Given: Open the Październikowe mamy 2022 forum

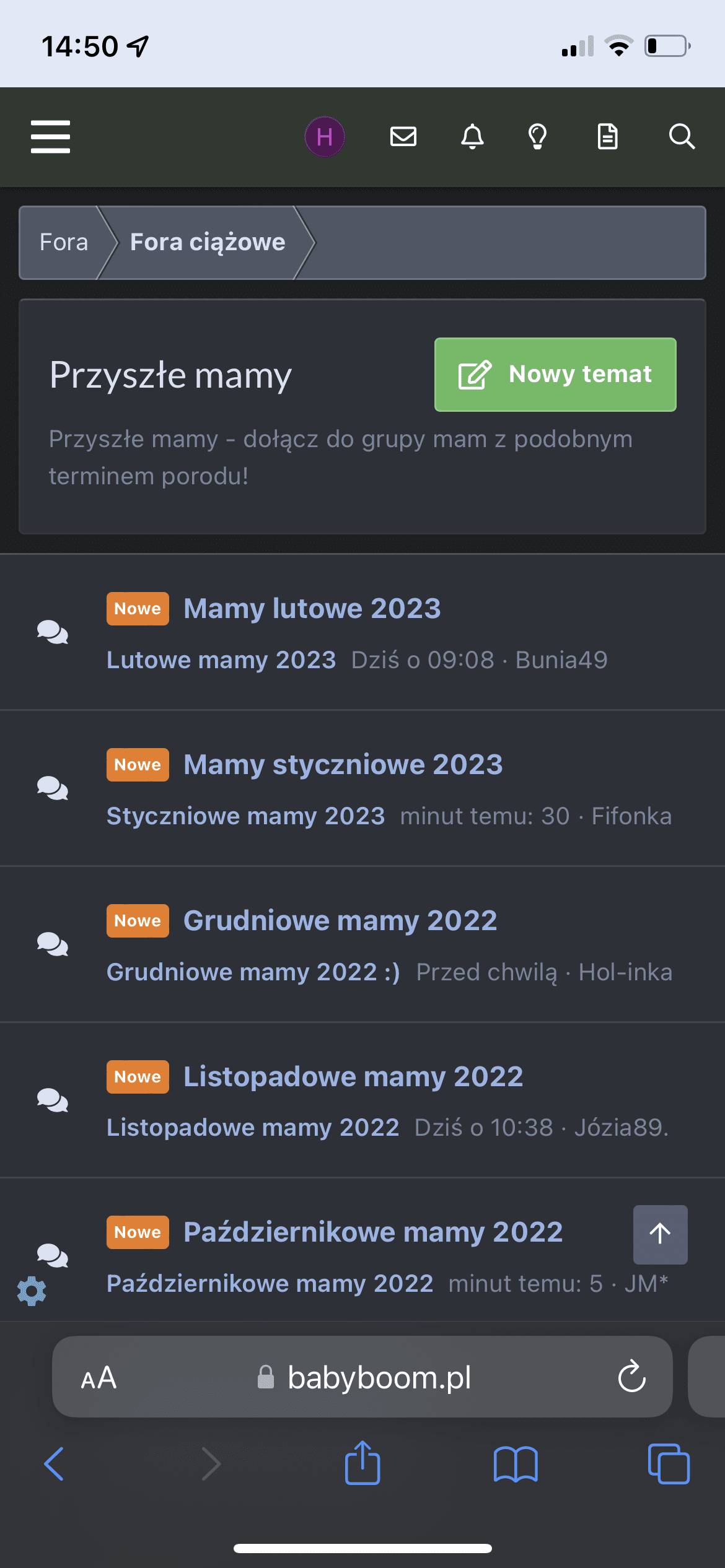Looking at the screenshot, I should (373, 1232).
